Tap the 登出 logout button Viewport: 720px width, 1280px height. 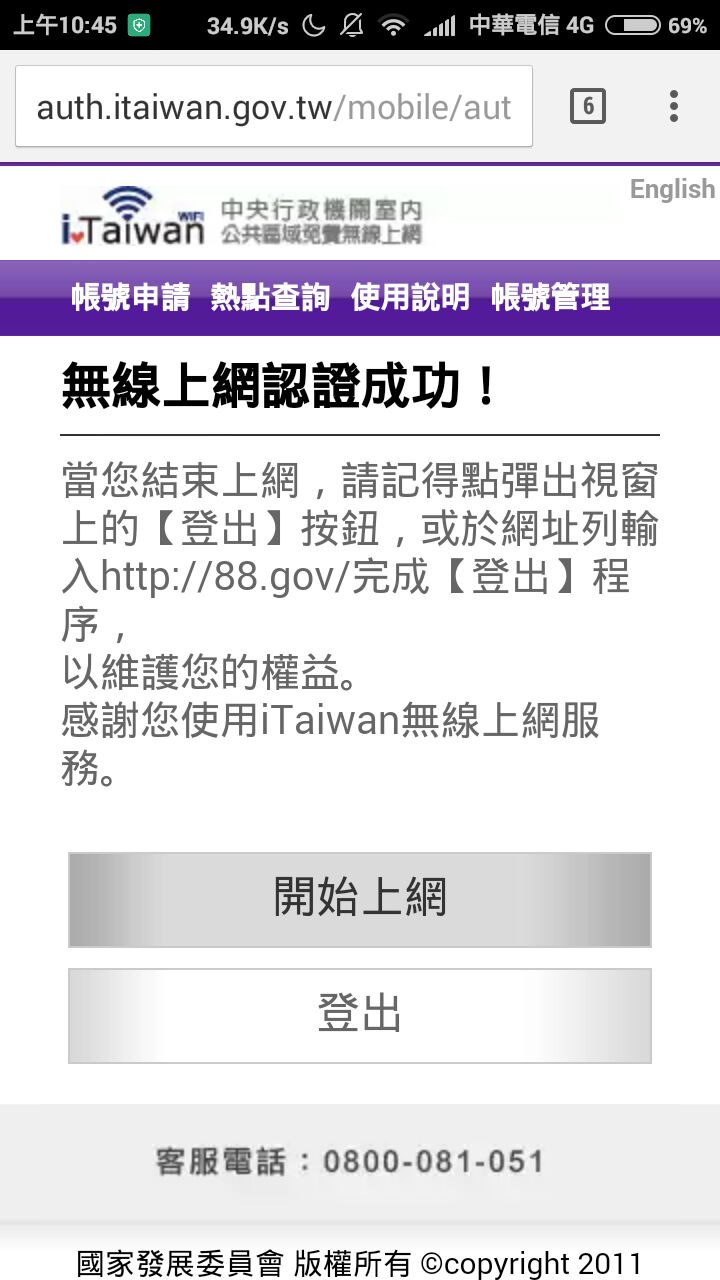click(x=360, y=1015)
